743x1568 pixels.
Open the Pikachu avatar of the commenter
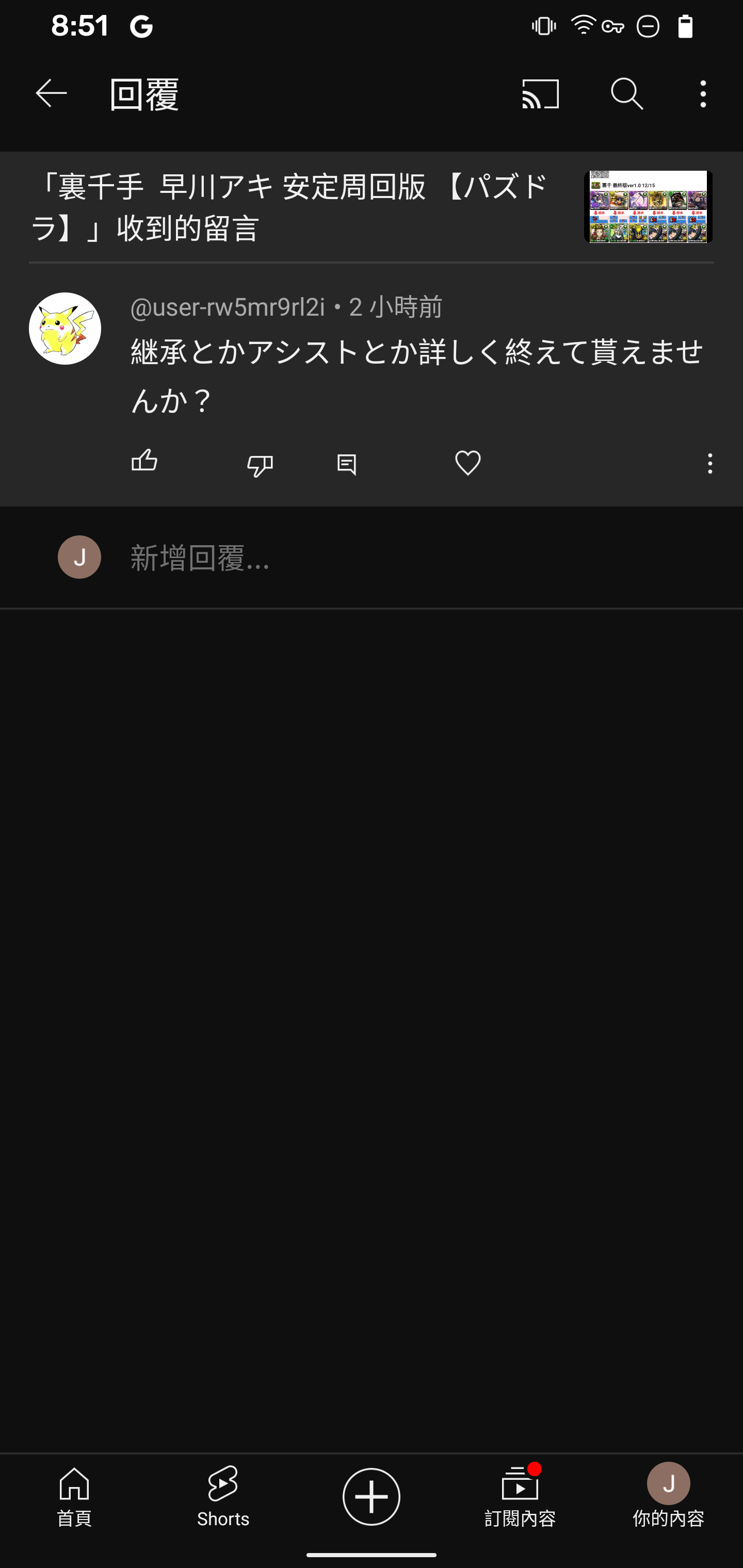(65, 329)
